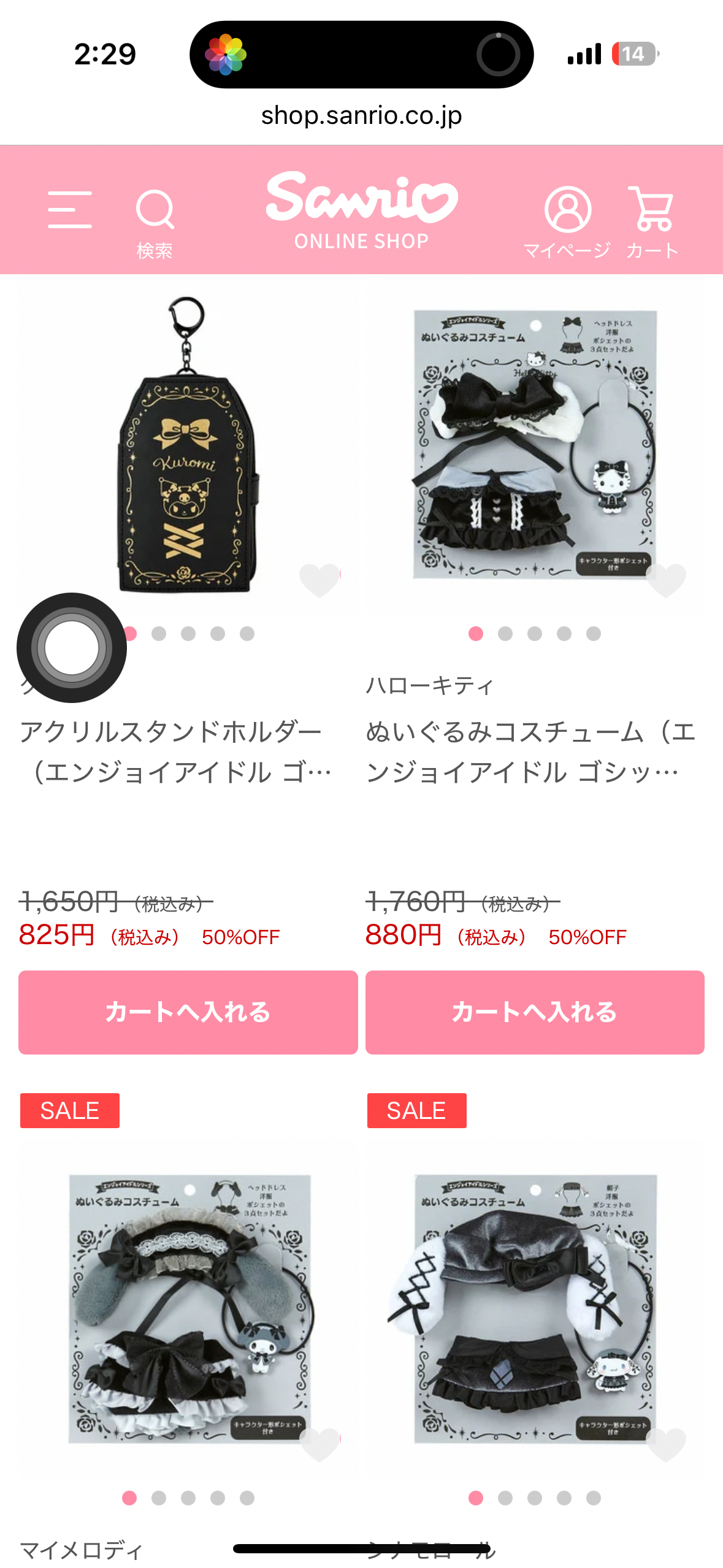Open the Cinnamoroll plush costume product
Viewport: 723px width, 1568px height.
point(535,1309)
